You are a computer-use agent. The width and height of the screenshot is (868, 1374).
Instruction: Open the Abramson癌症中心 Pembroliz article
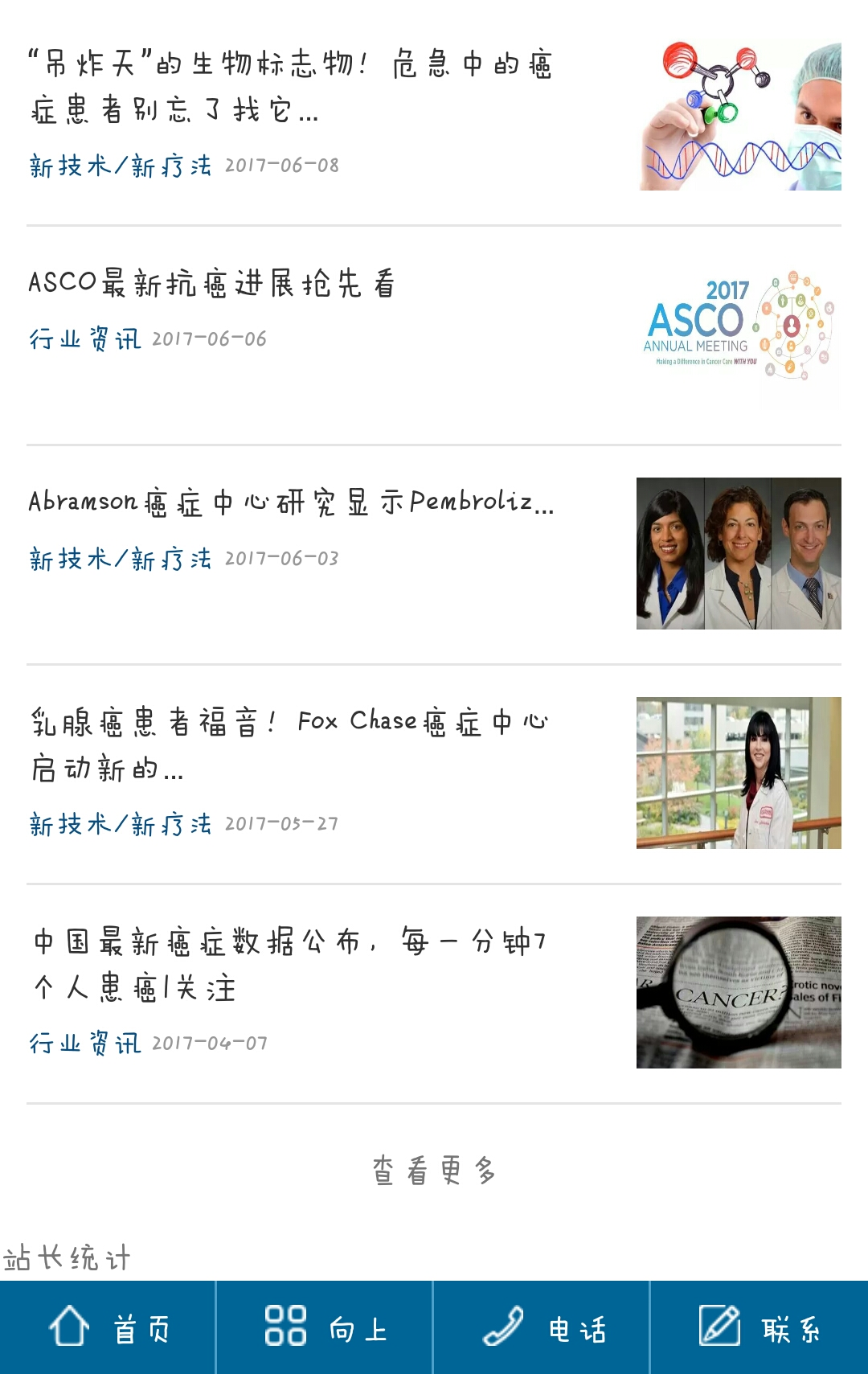291,502
